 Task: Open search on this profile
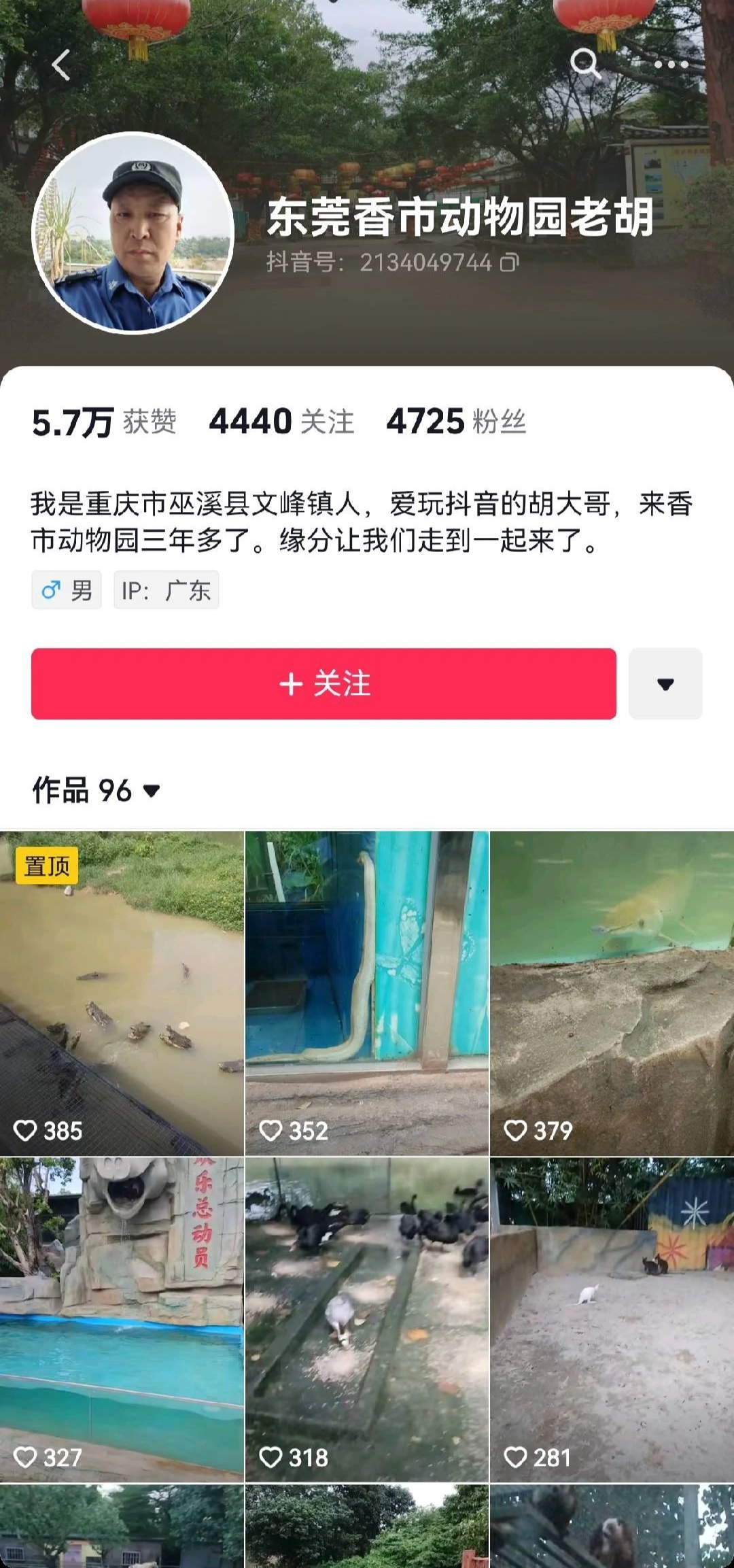pyautogui.click(x=585, y=64)
